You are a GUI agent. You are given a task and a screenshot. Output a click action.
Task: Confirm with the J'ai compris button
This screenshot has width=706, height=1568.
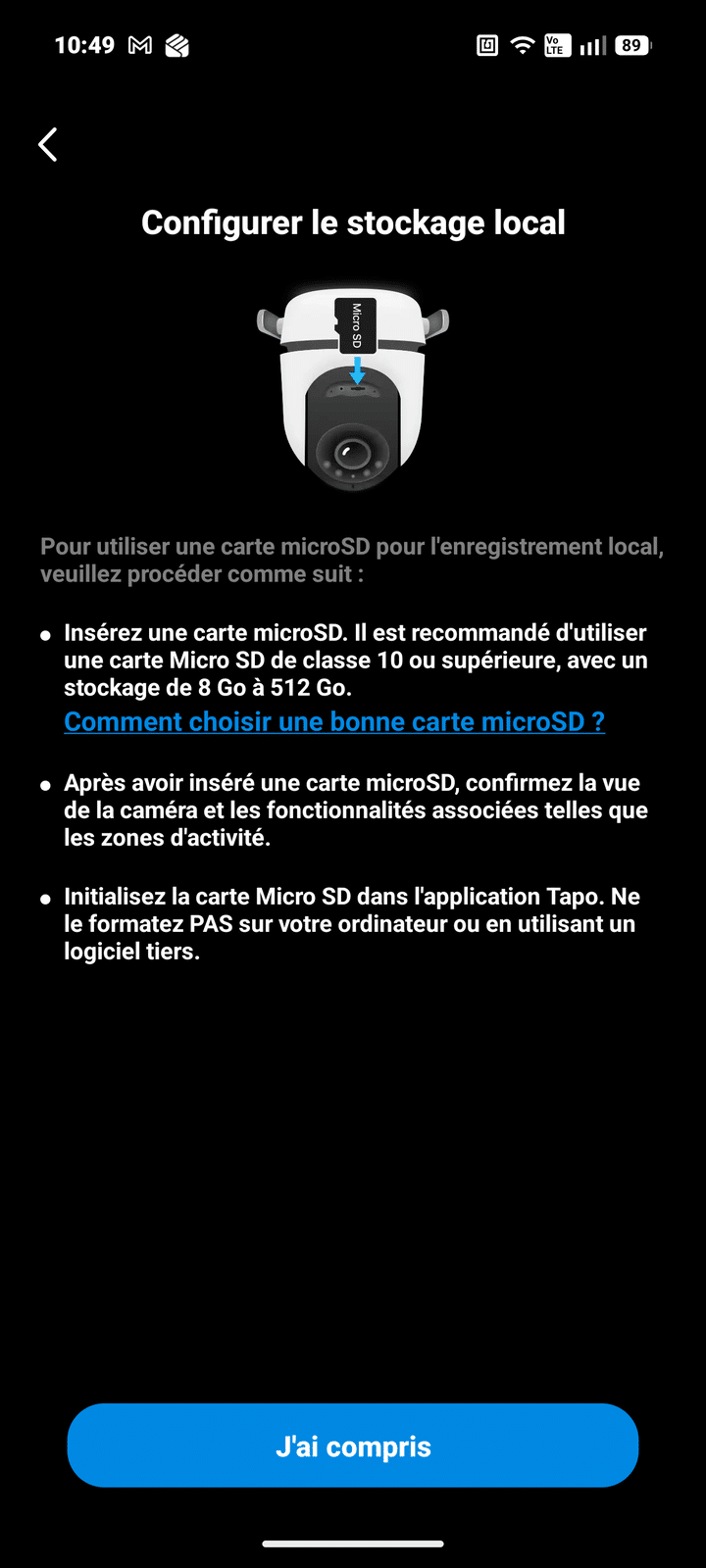click(x=353, y=1445)
